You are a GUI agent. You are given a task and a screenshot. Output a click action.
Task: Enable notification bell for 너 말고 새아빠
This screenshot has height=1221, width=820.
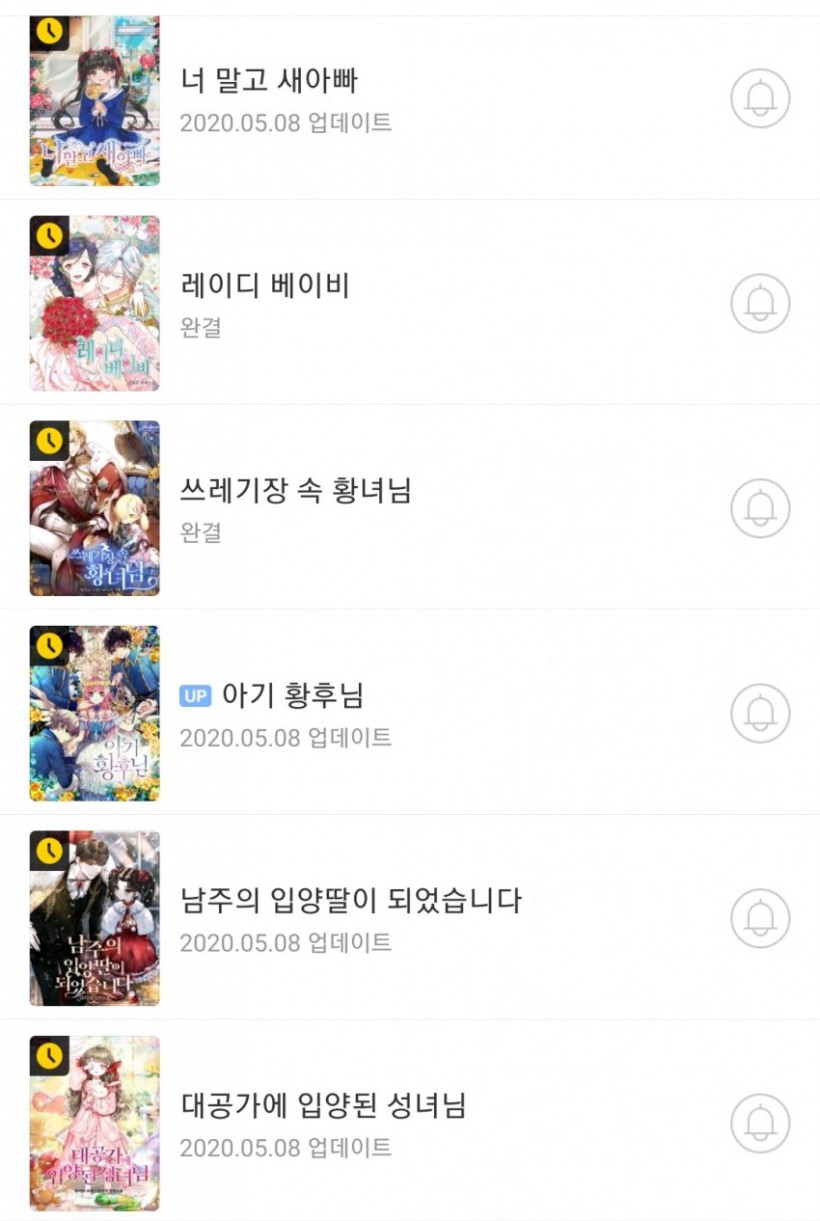click(760, 98)
